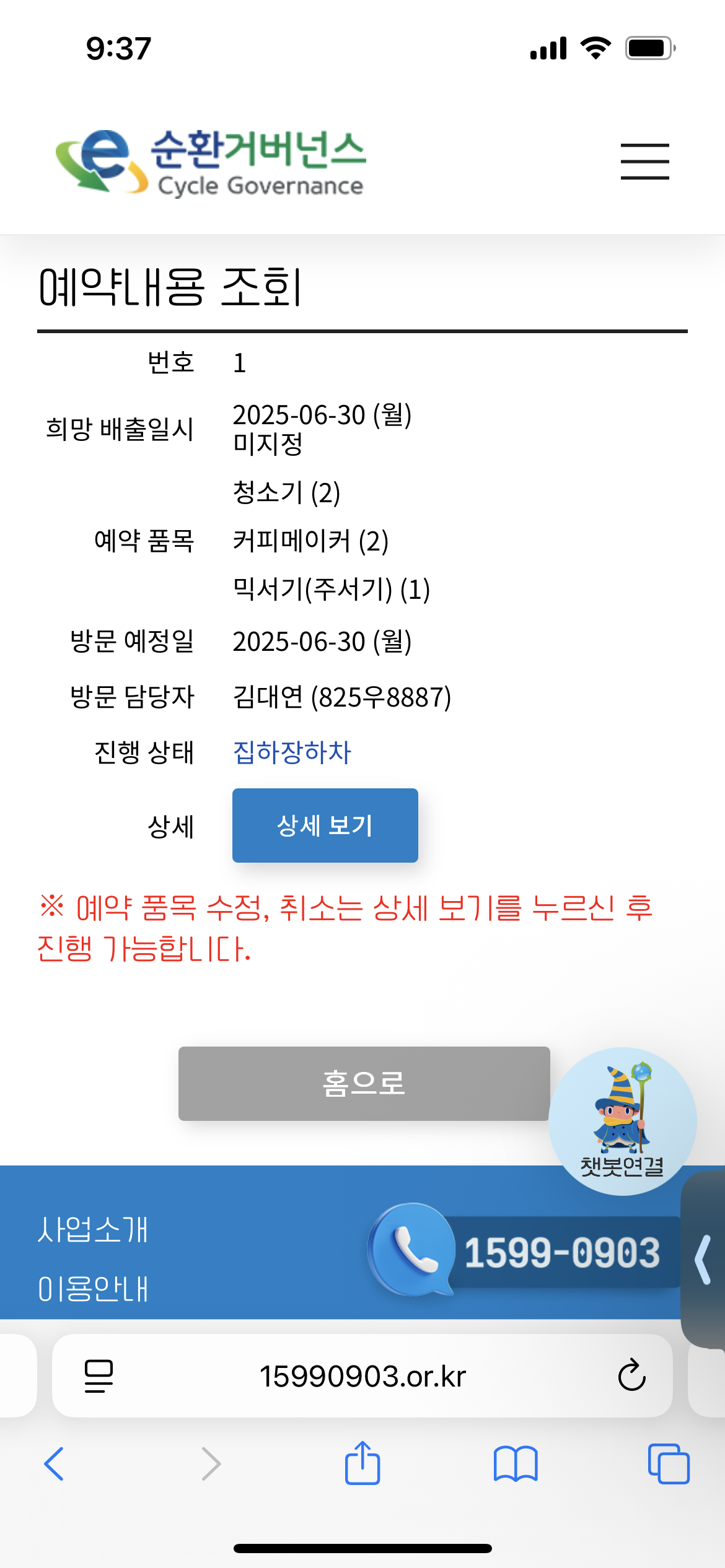This screenshot has height=1568, width=725.
Task: Go back home with 홈으로 button
Action: click(364, 1084)
